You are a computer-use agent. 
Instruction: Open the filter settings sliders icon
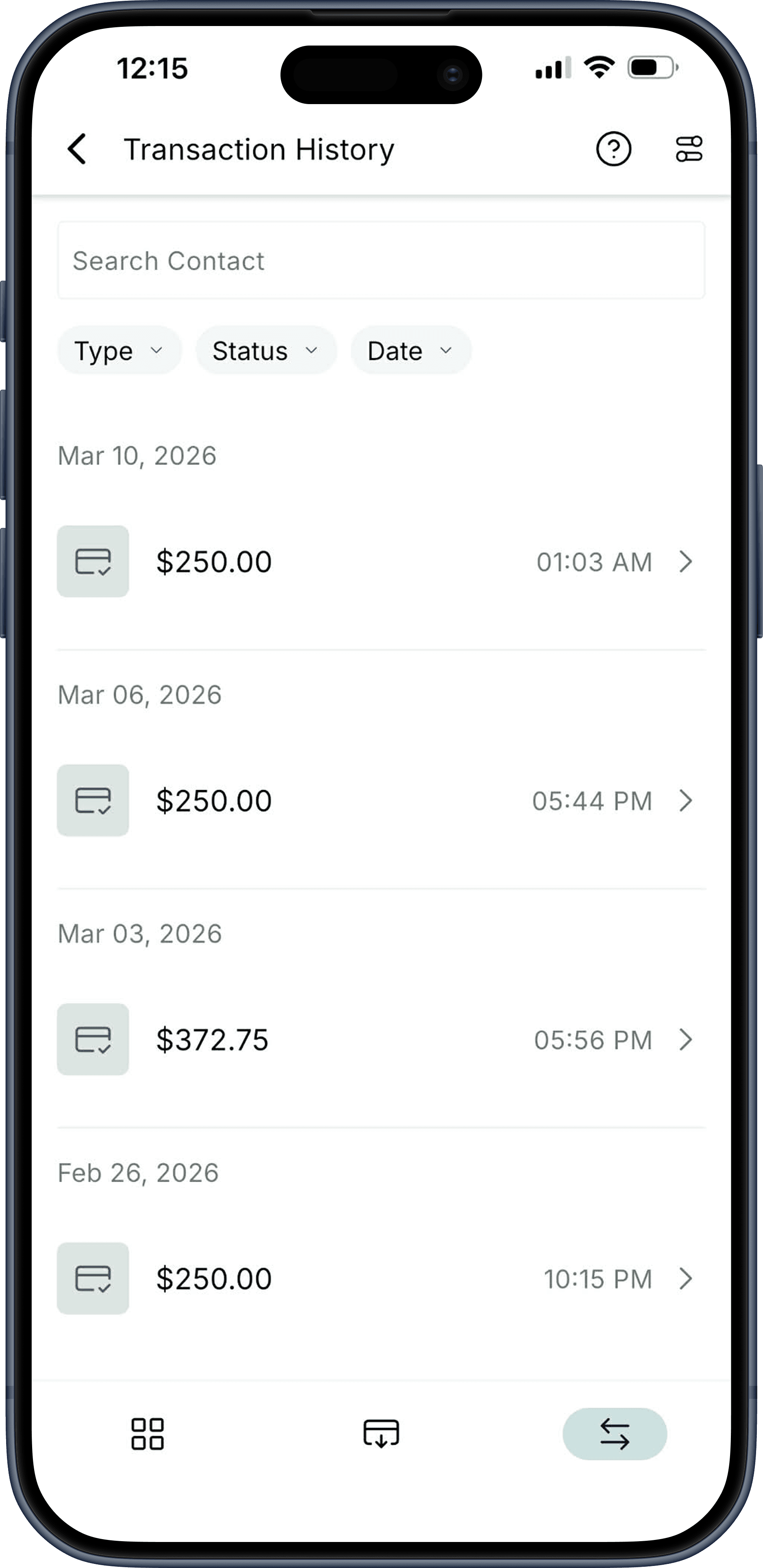689,149
